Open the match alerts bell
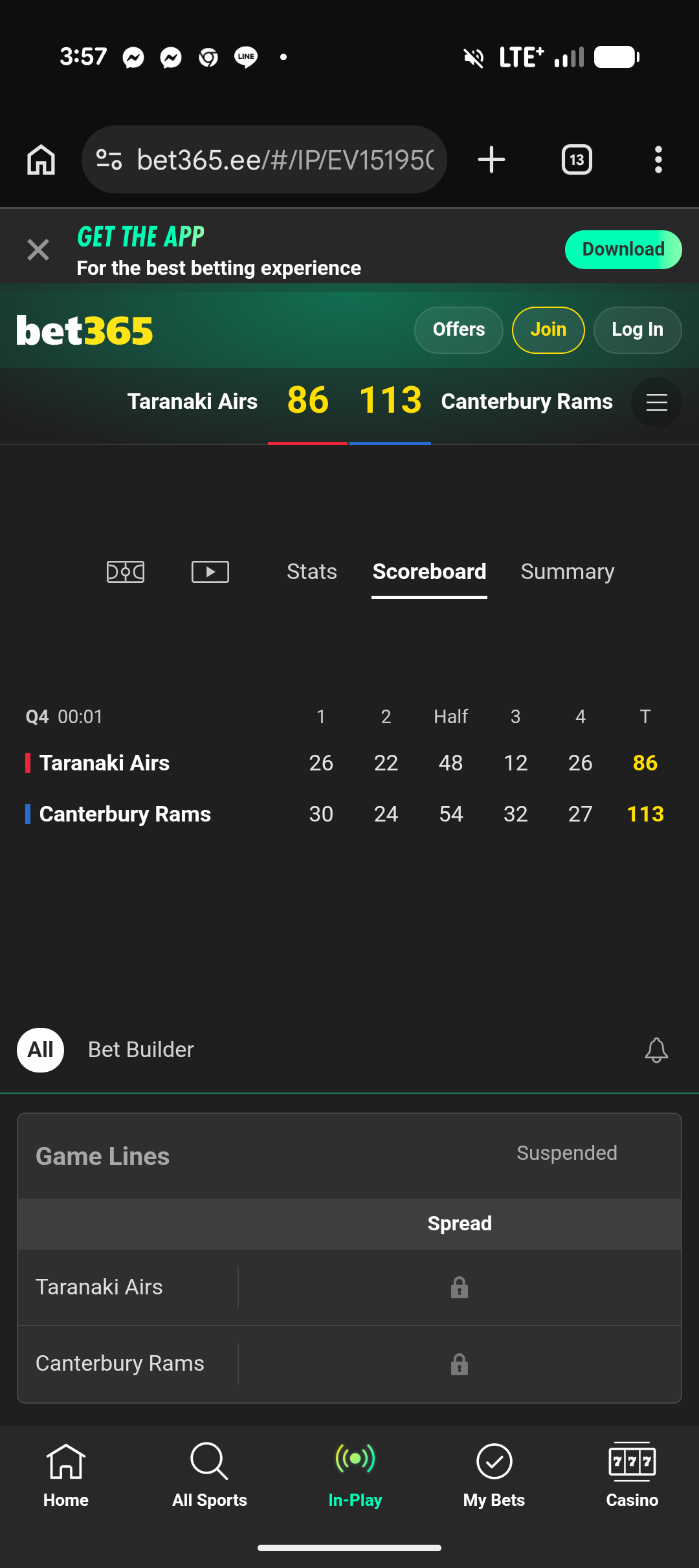Image resolution: width=699 pixels, height=1568 pixels. click(656, 1050)
